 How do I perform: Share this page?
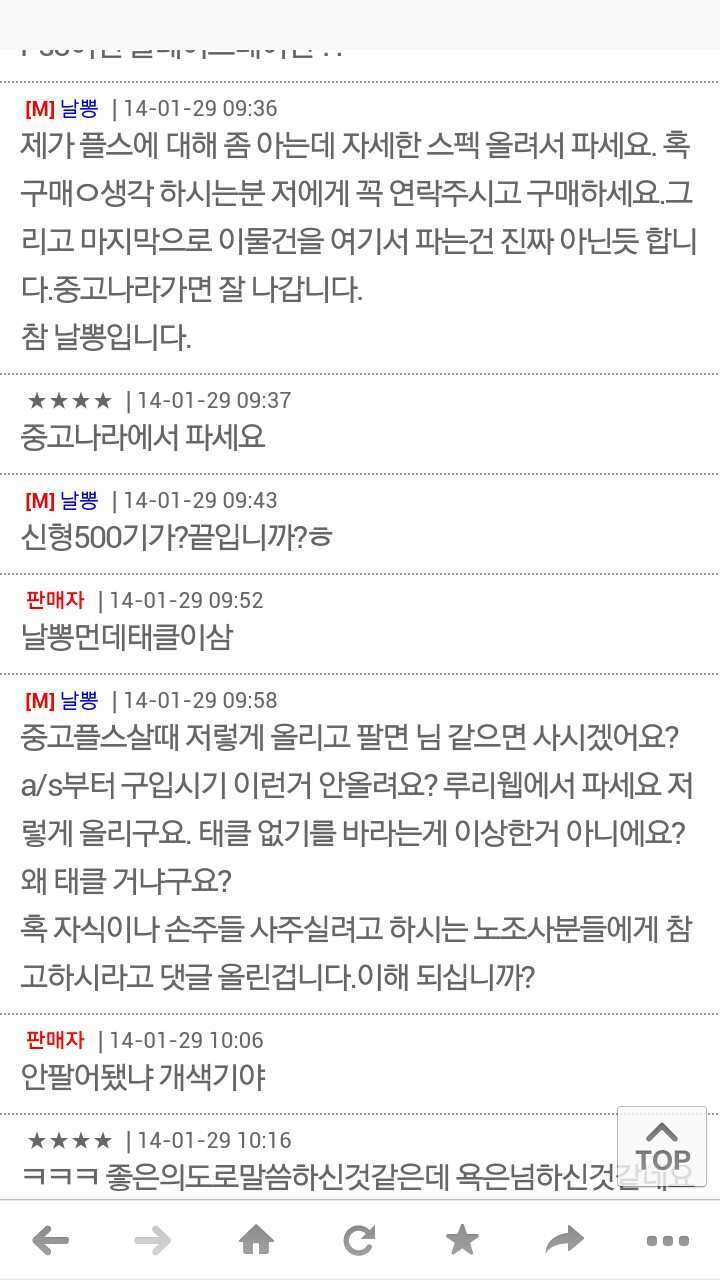(x=565, y=1241)
